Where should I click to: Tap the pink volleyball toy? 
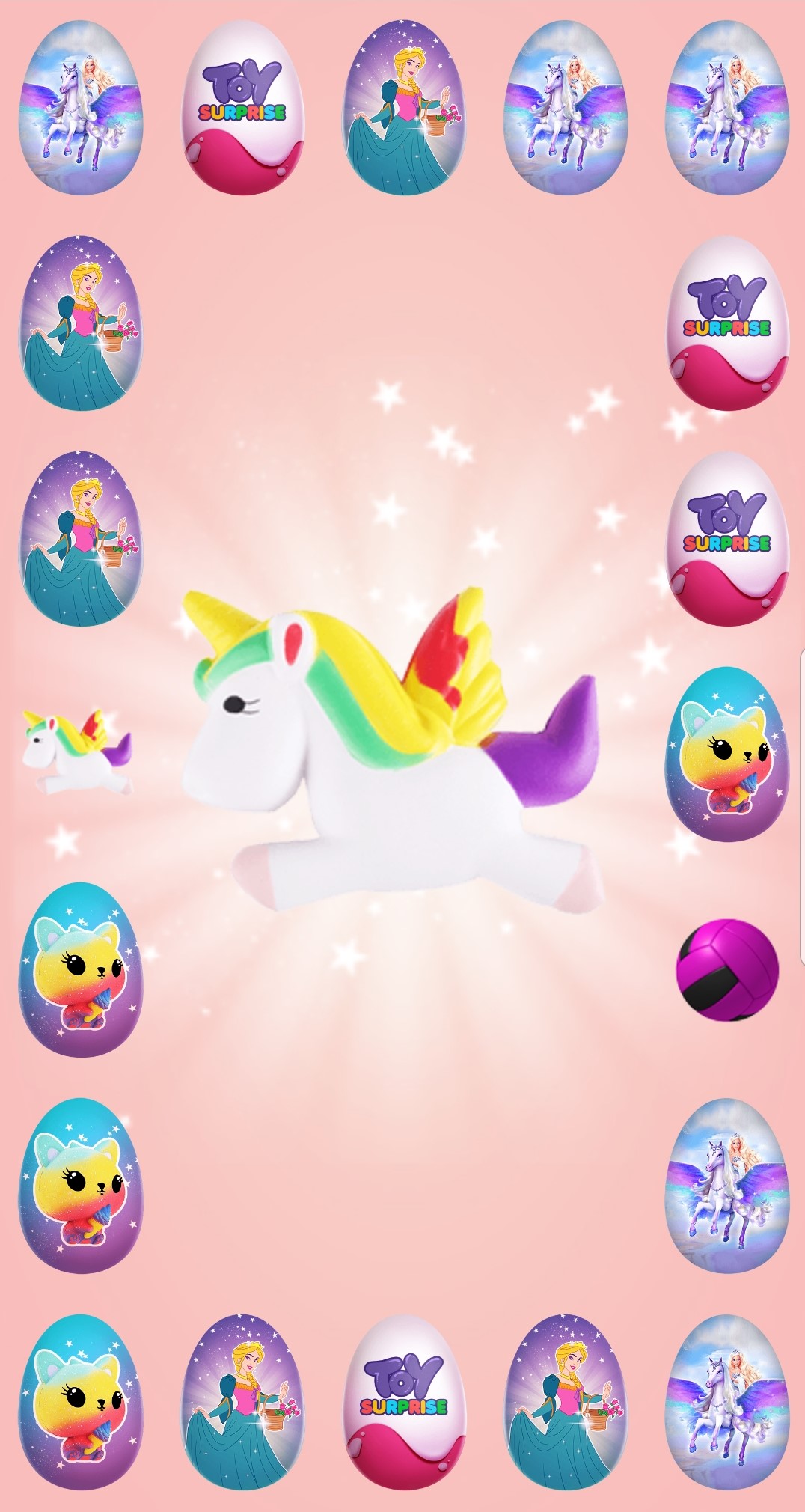(727, 969)
